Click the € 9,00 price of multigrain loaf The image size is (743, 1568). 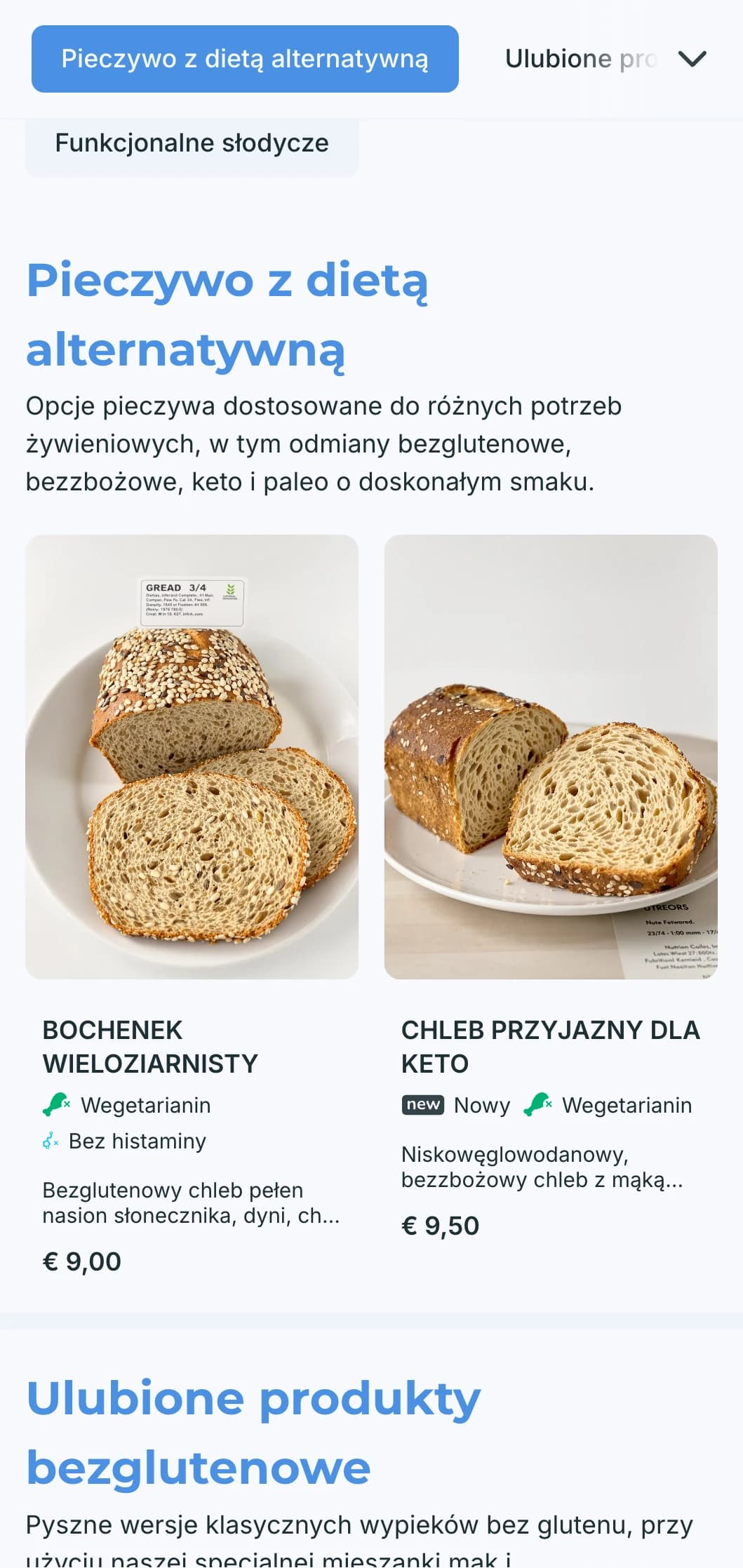82,1261
